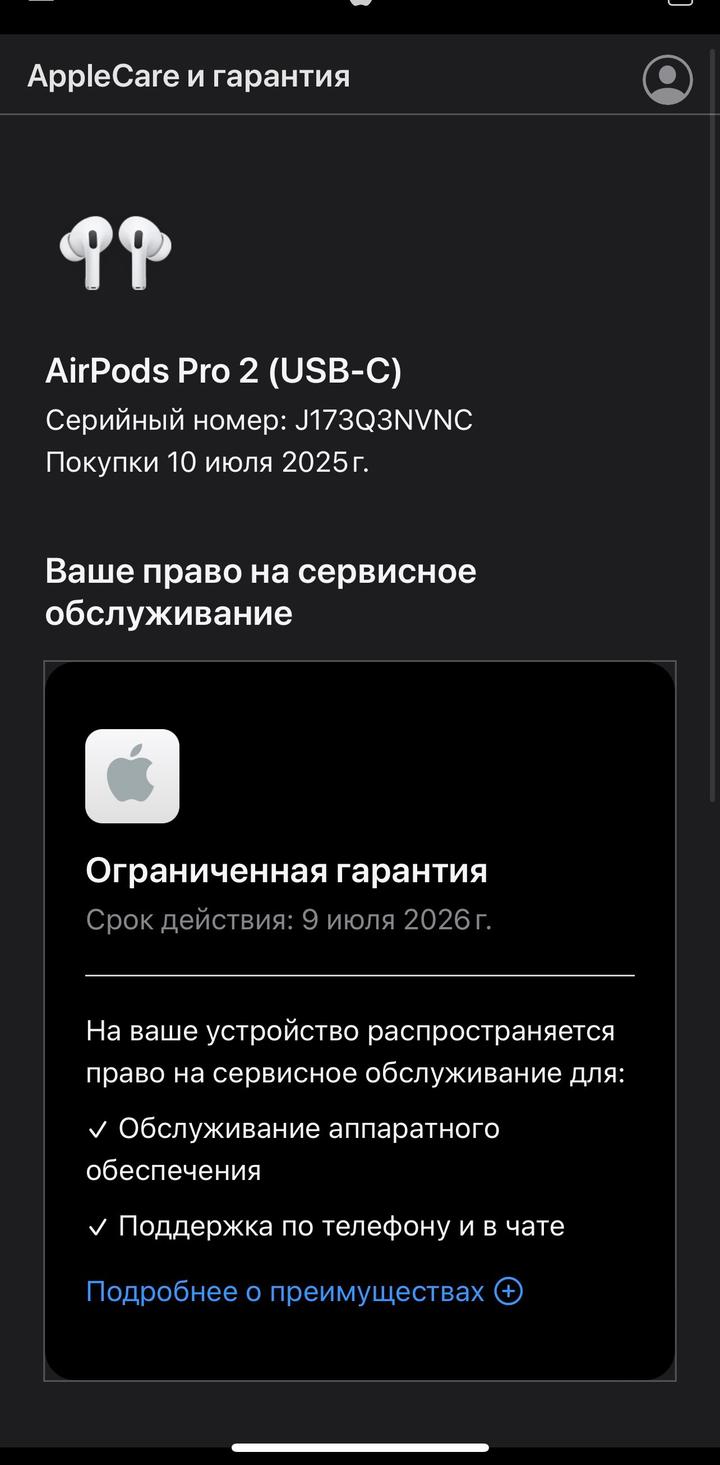Expand the Подробнее о преимуществах link
This screenshot has width=720, height=1465.
304,1291
